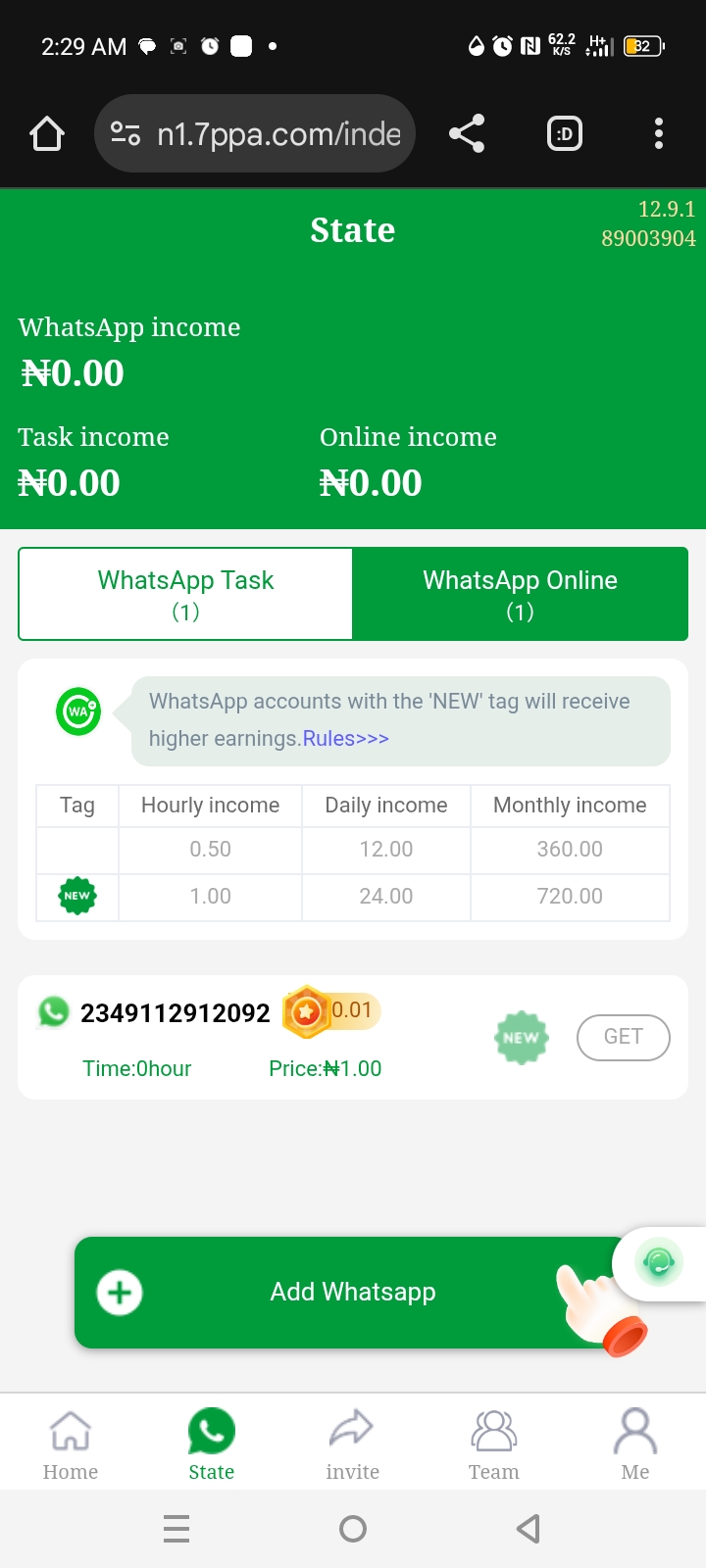
Task: Select the WhatsApp Online tab
Action: click(520, 594)
